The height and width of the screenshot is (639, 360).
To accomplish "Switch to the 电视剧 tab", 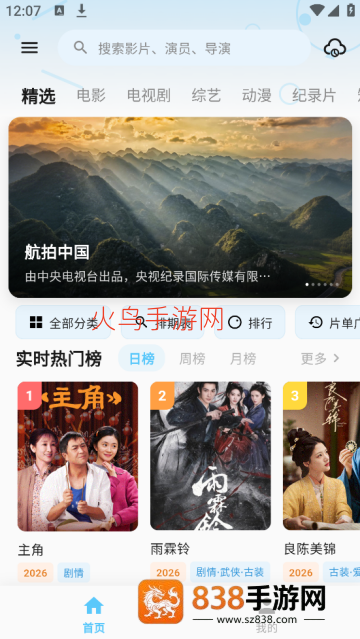I will 148,95.
